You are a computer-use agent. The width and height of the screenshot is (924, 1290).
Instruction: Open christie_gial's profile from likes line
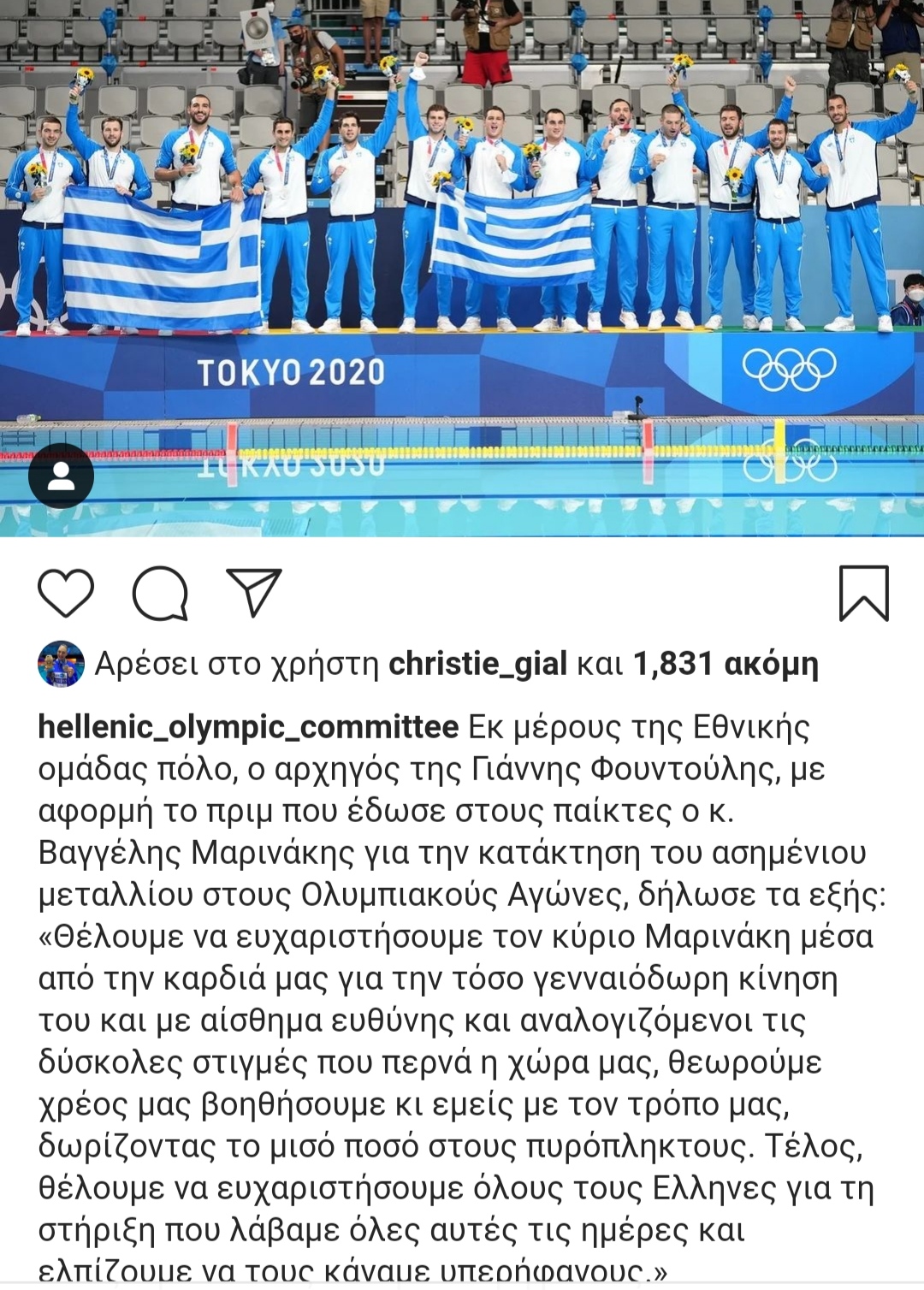[477, 664]
